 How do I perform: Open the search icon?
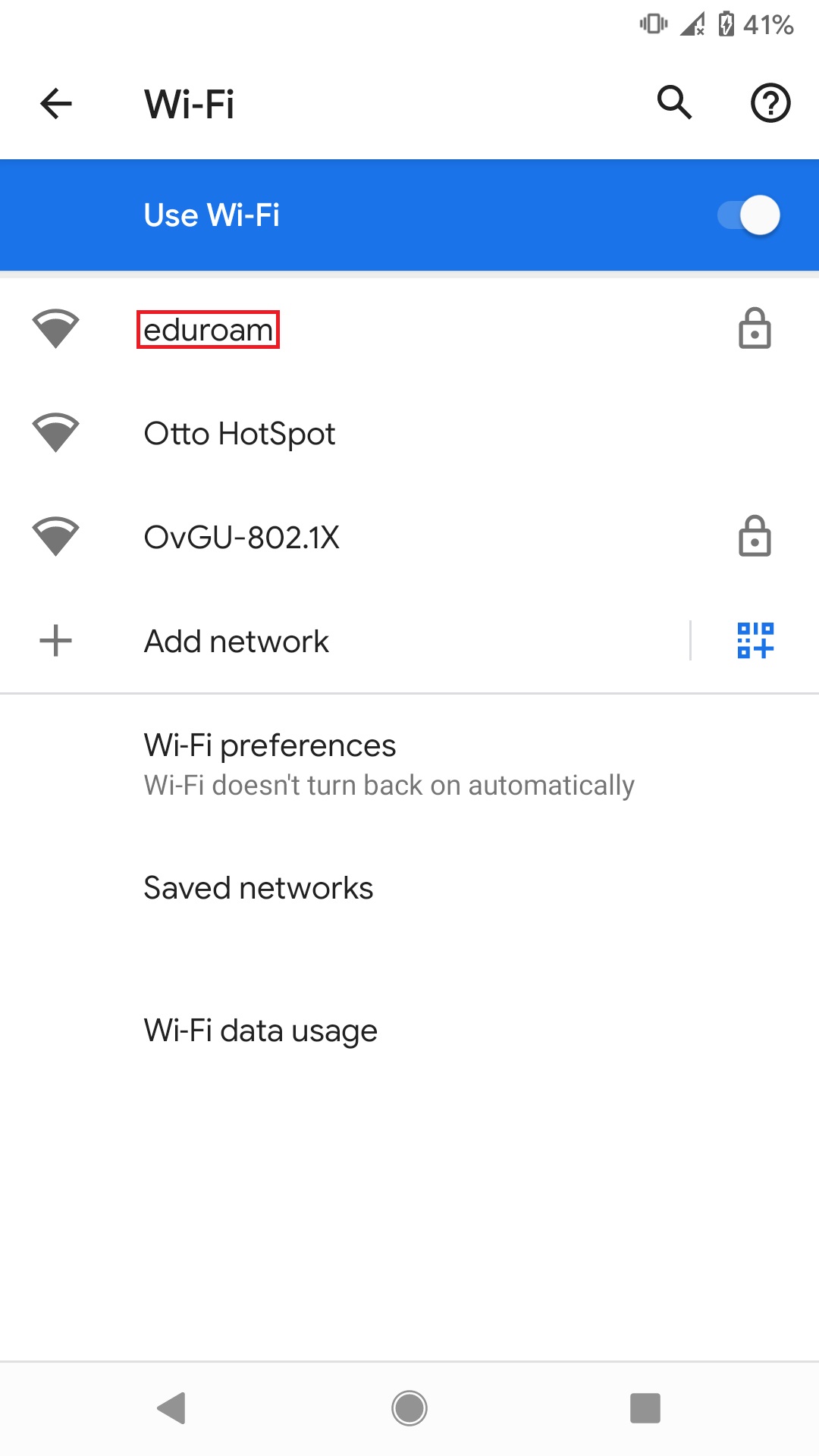(674, 103)
